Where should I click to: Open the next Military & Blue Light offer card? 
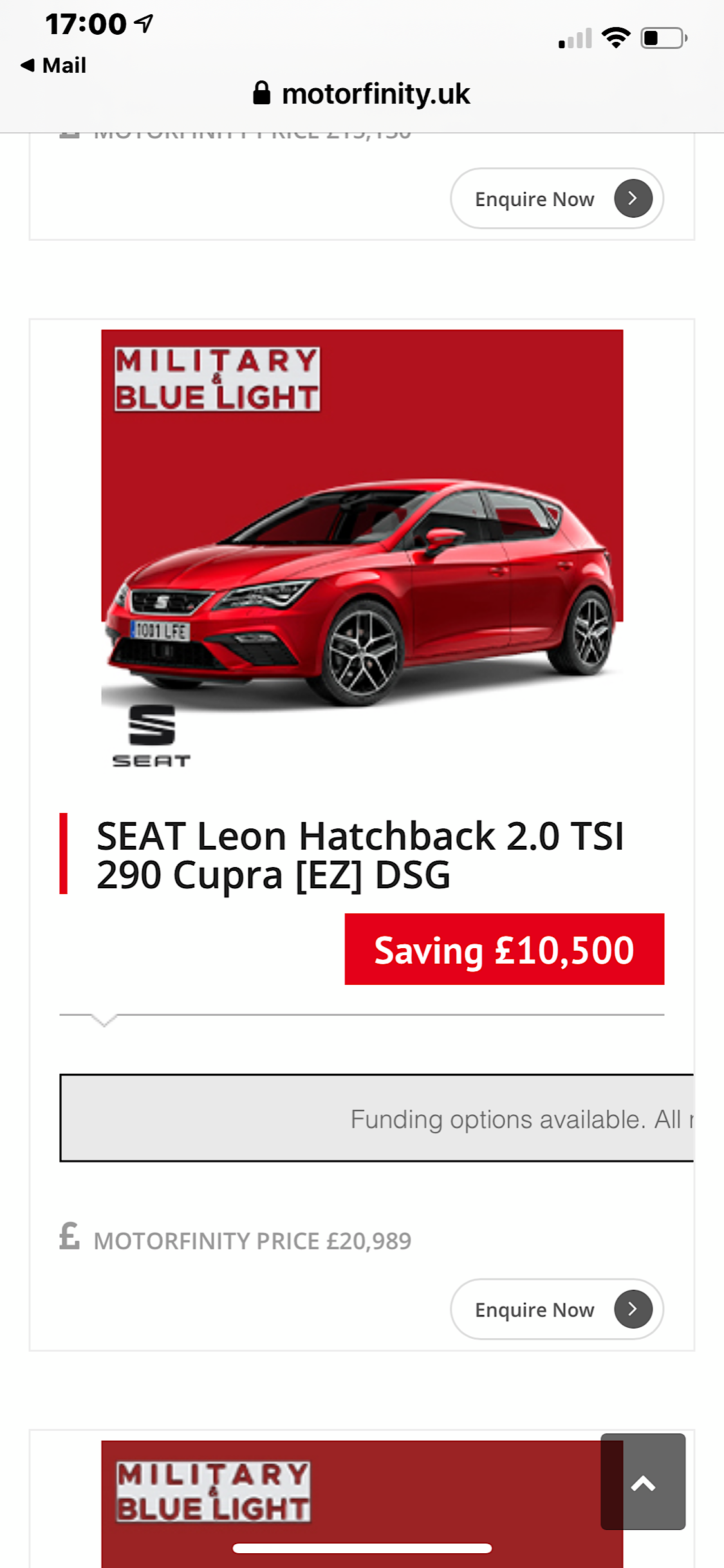[x=348, y=1500]
